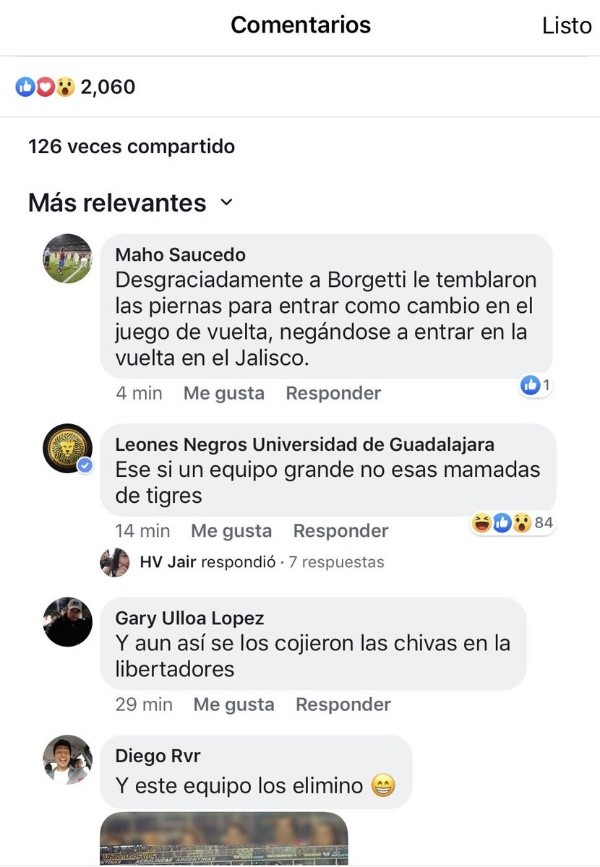
Task: View the 84 reactions on Leones Negros comment
Action: tap(512, 523)
